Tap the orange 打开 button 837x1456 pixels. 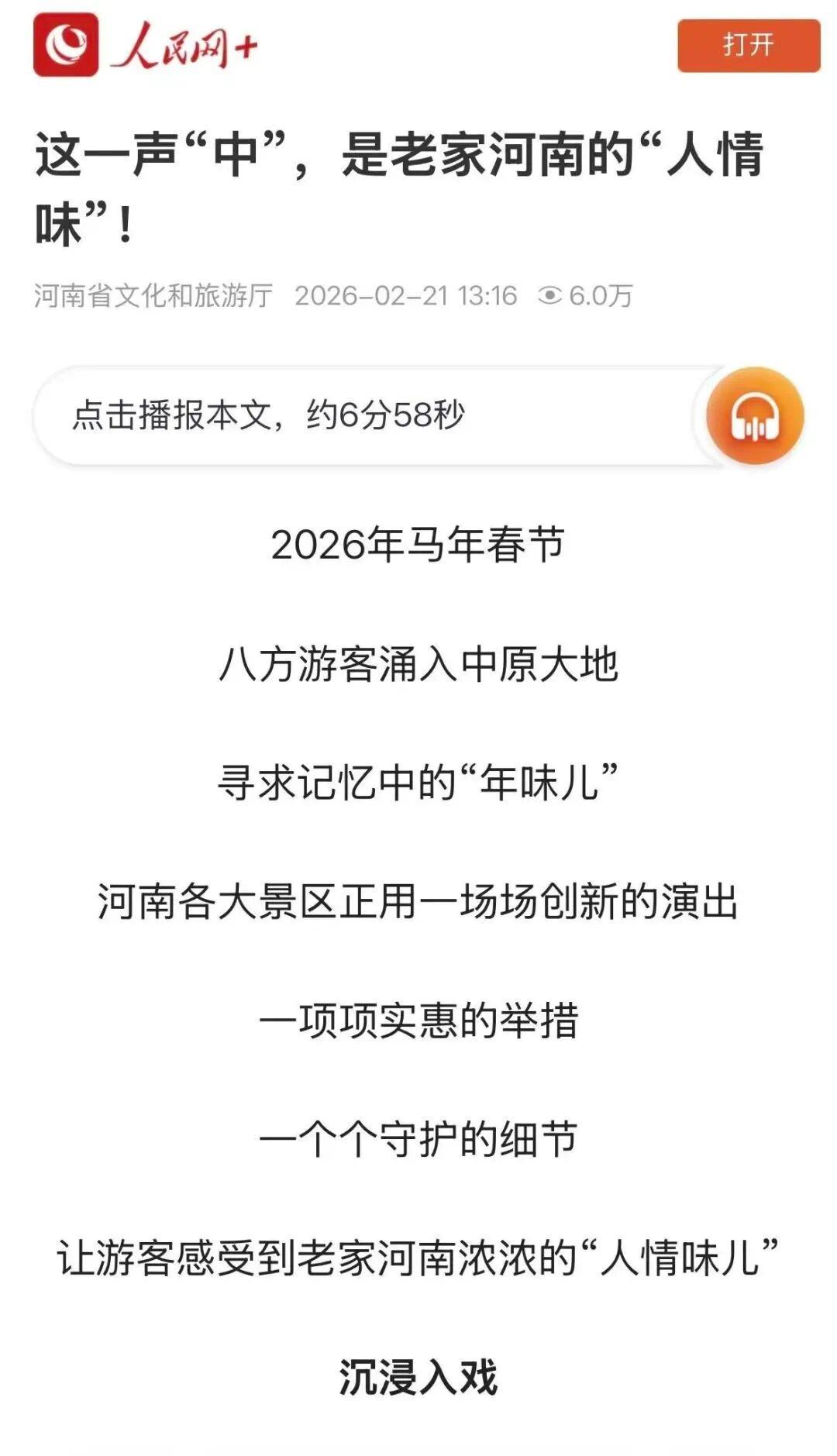[748, 46]
